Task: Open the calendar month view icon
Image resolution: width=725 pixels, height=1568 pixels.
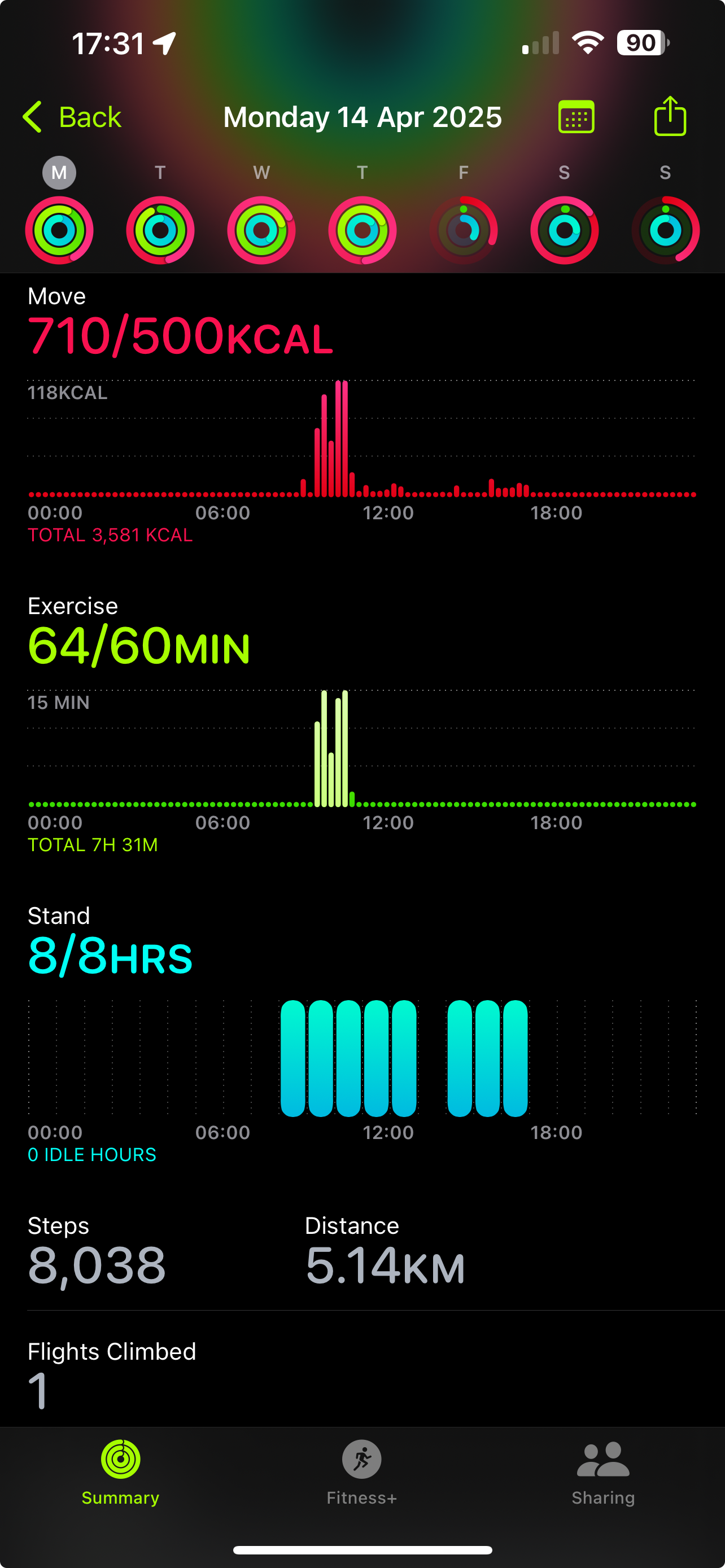Action: click(576, 117)
